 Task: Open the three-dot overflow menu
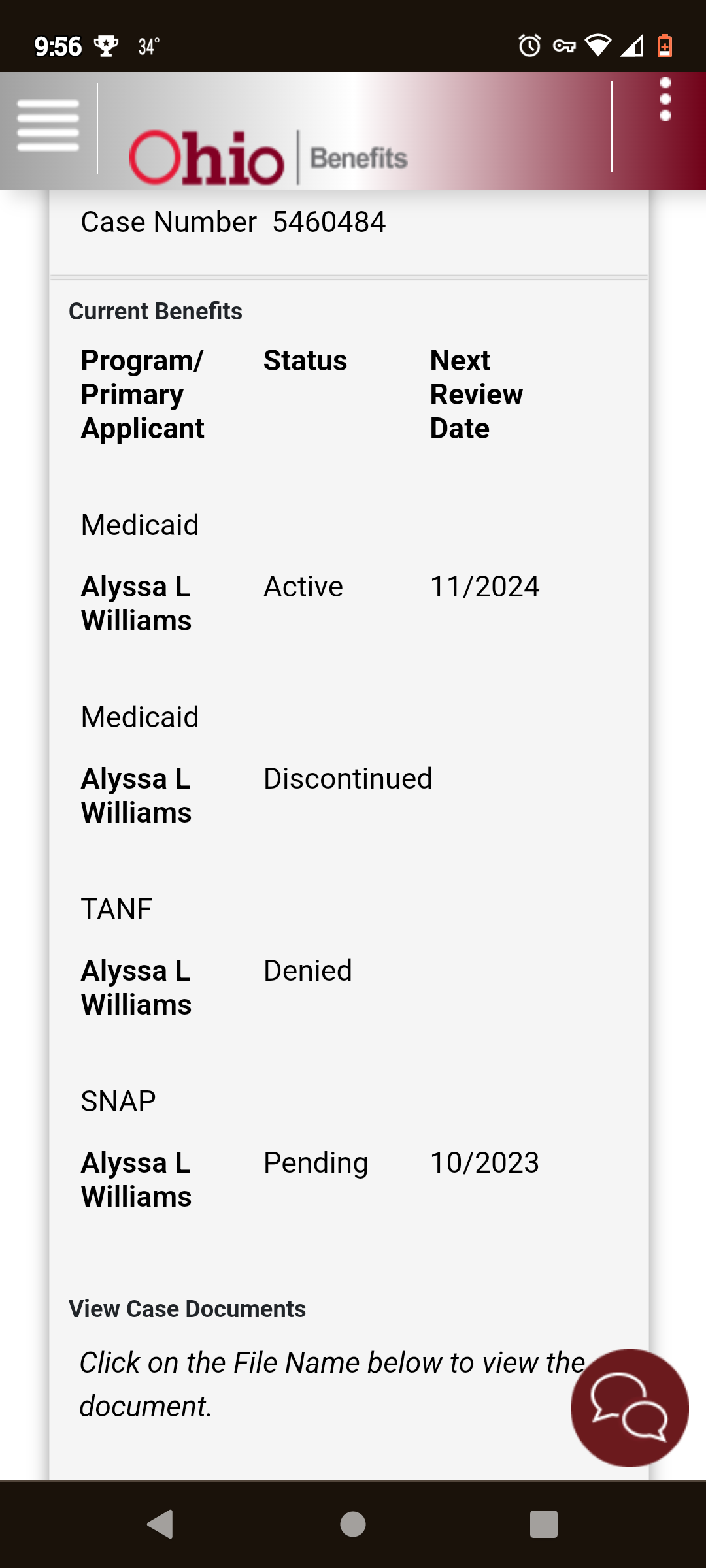pos(665,99)
